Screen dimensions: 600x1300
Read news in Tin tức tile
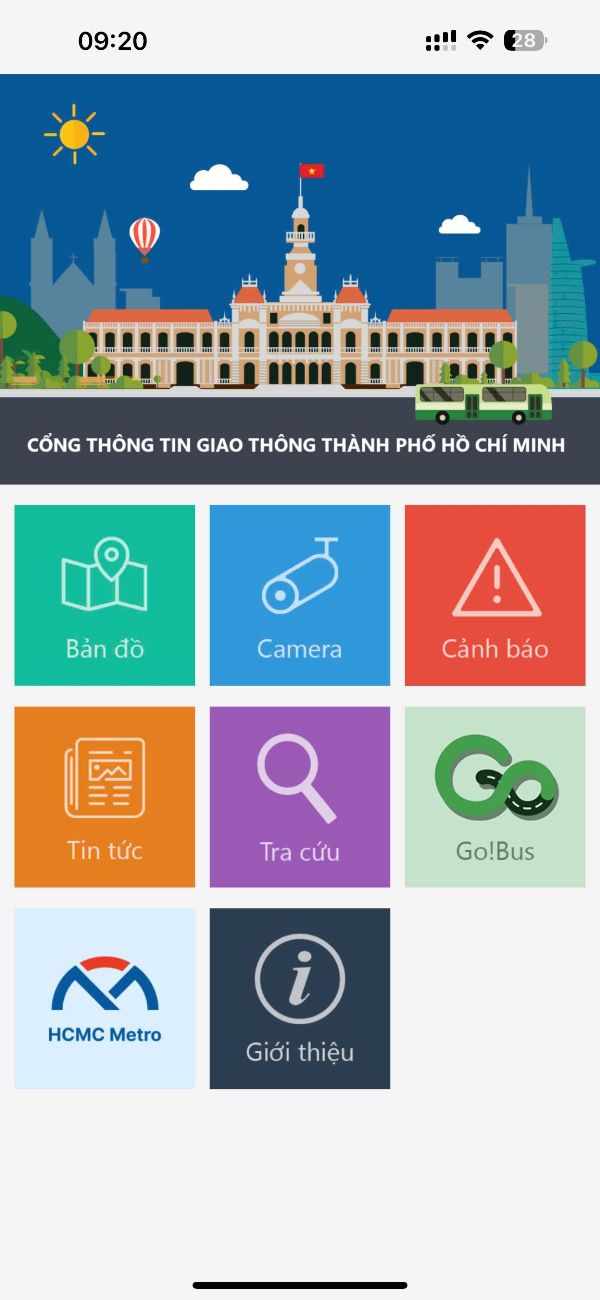tap(105, 797)
